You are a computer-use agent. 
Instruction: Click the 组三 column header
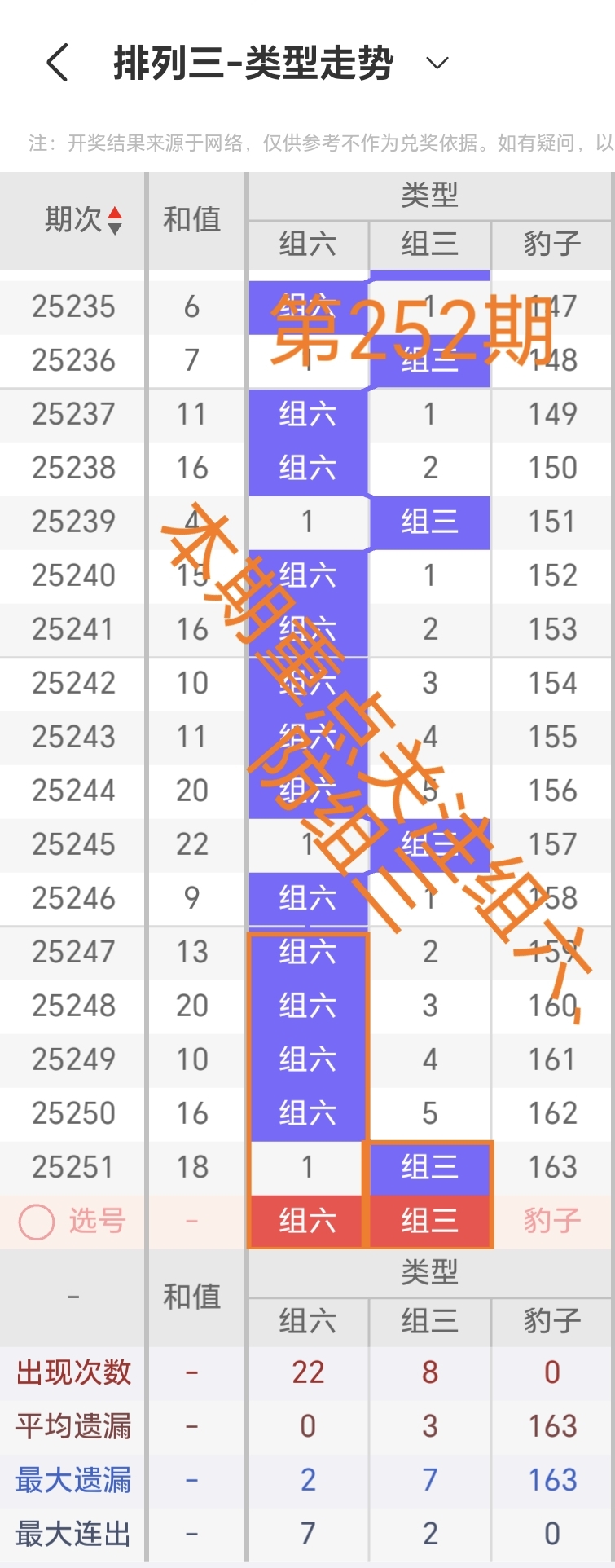point(430,244)
